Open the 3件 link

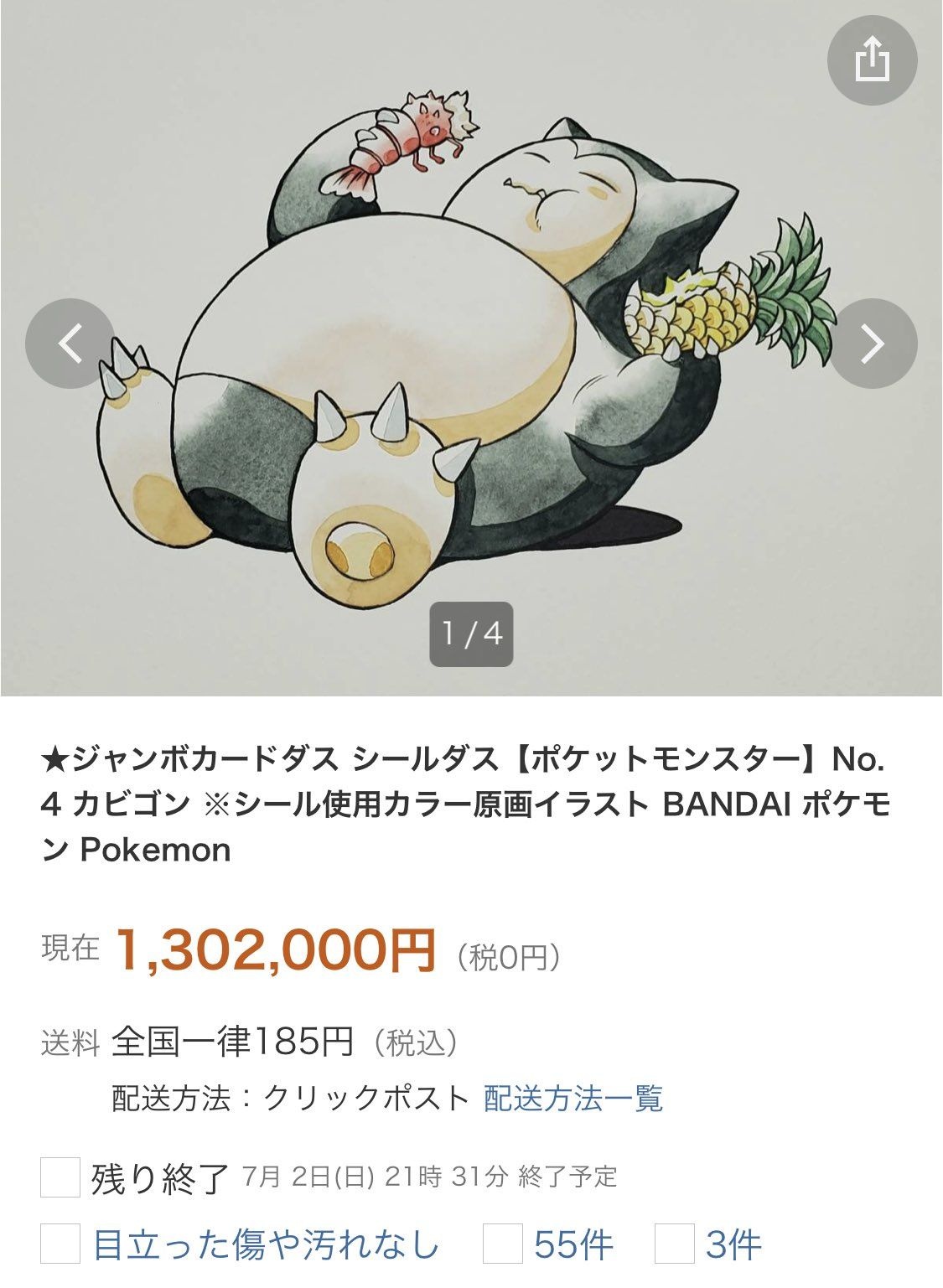733,1244
